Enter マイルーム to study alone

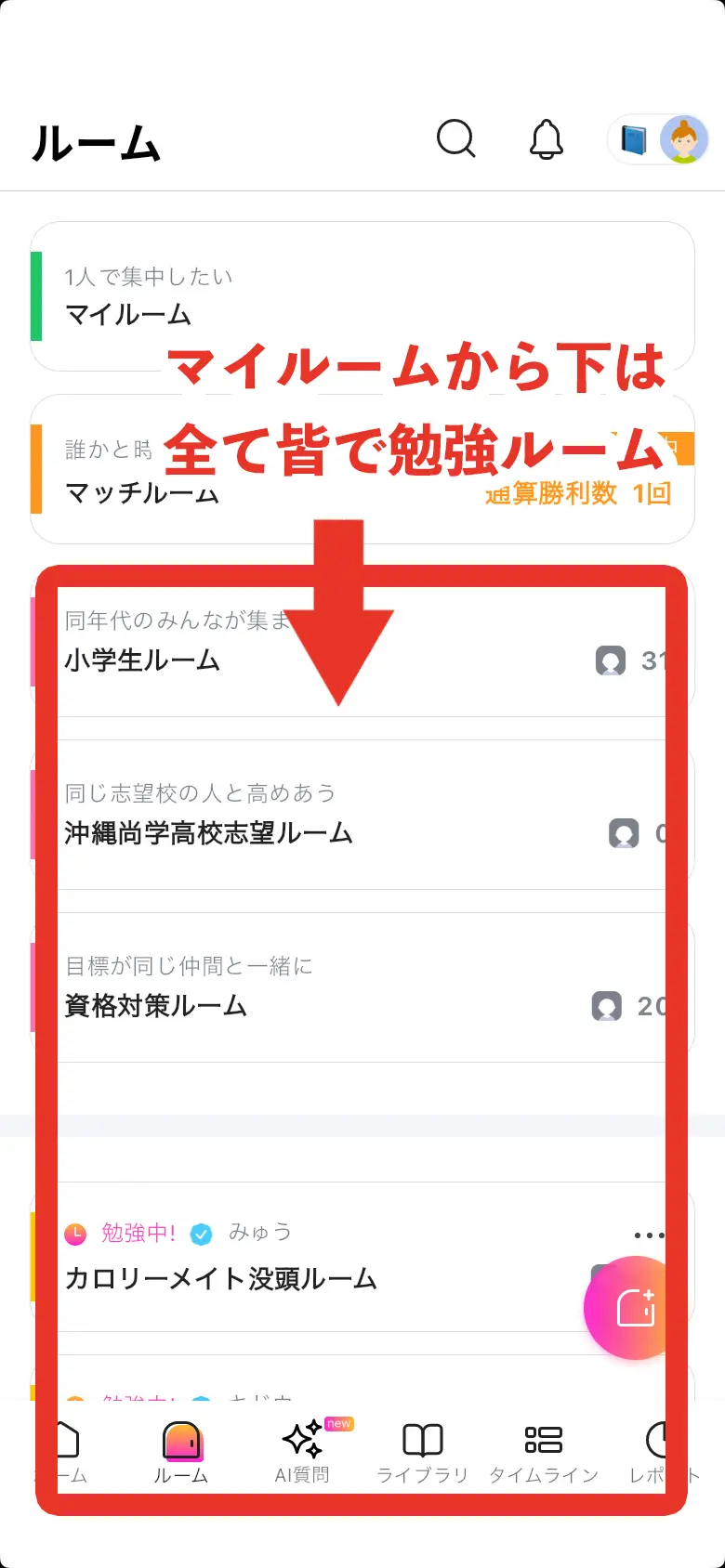tap(362, 296)
